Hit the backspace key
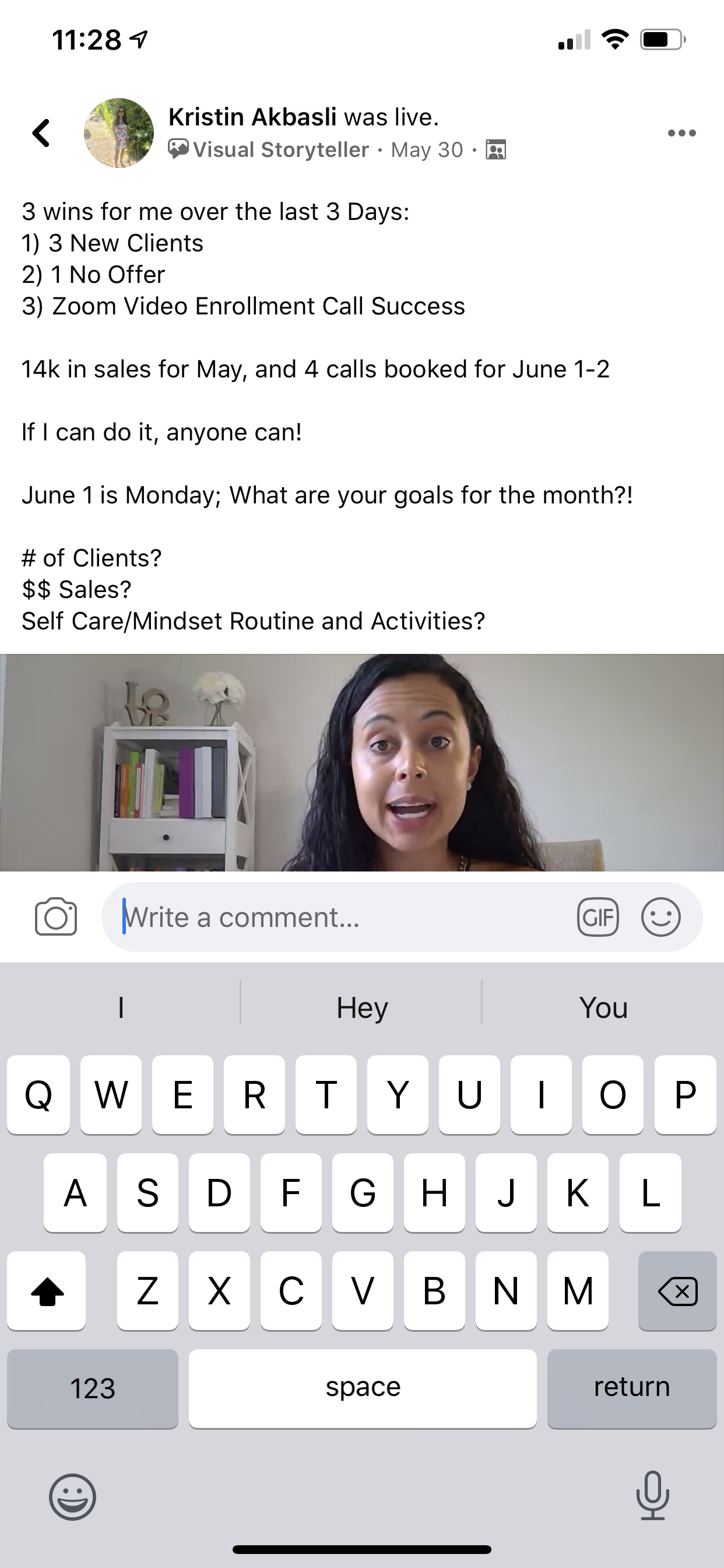 pos(677,1290)
